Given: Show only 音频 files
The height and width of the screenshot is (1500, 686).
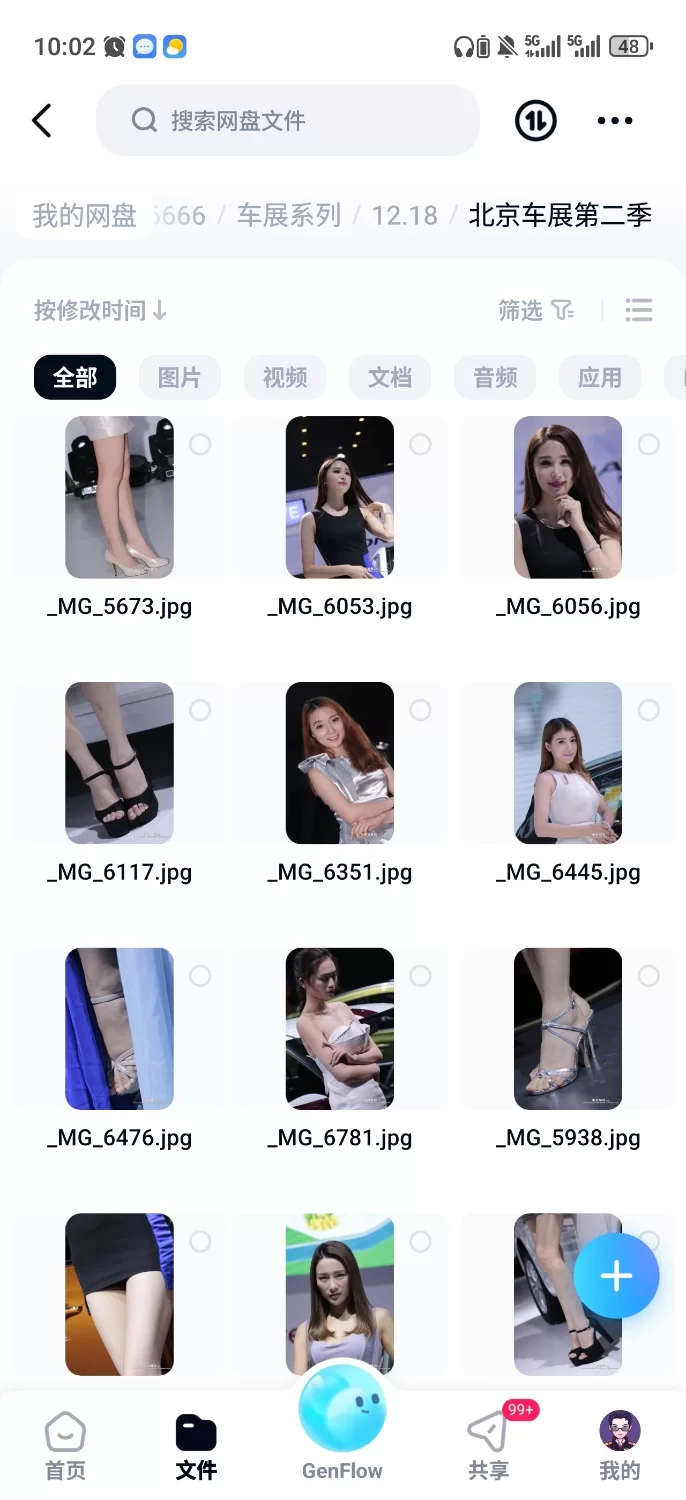Looking at the screenshot, I should (495, 377).
